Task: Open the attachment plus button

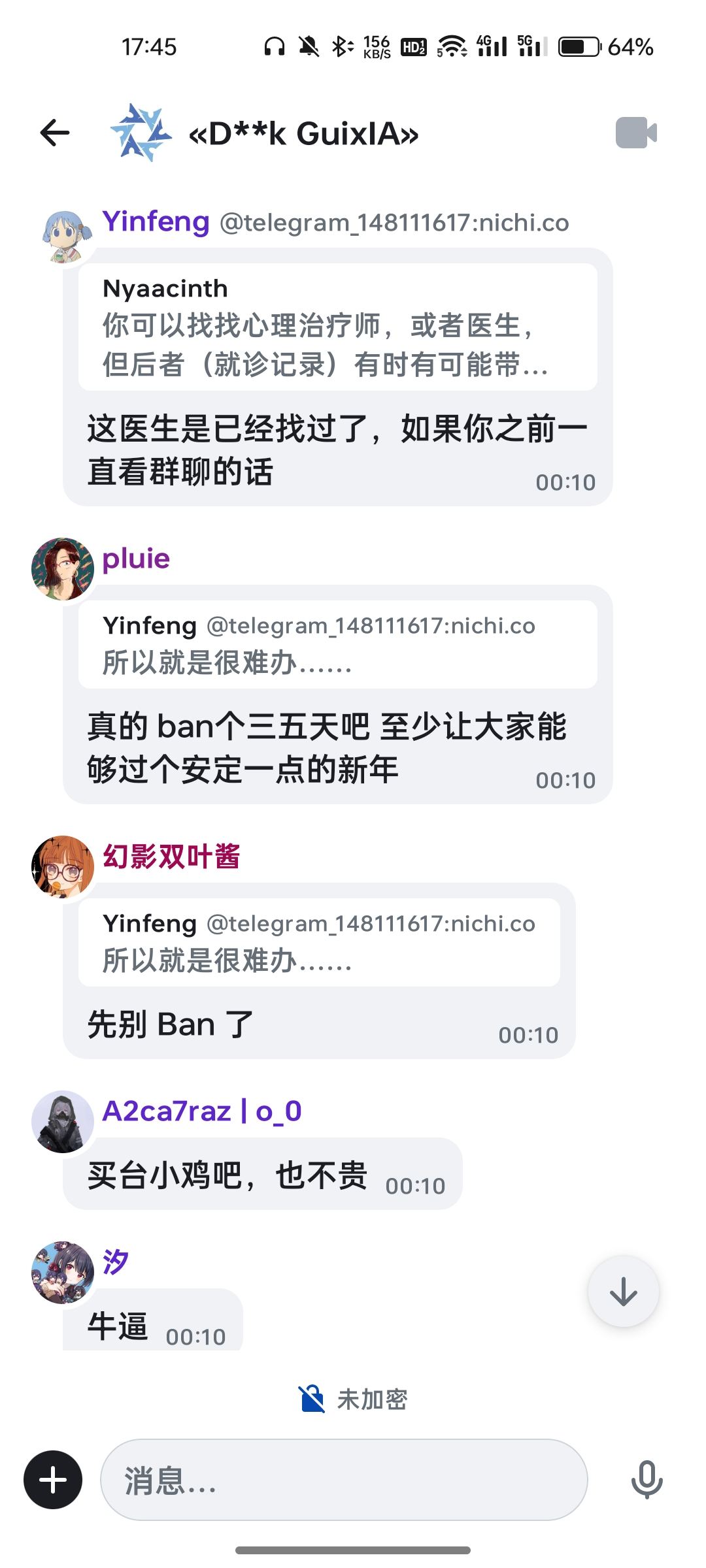Action: coord(53,1480)
